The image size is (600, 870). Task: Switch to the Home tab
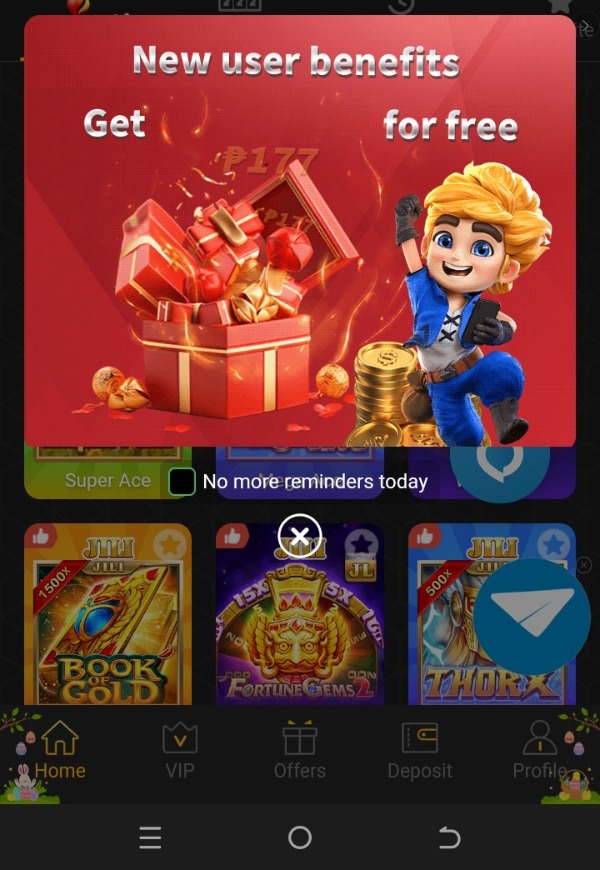pyautogui.click(x=60, y=751)
